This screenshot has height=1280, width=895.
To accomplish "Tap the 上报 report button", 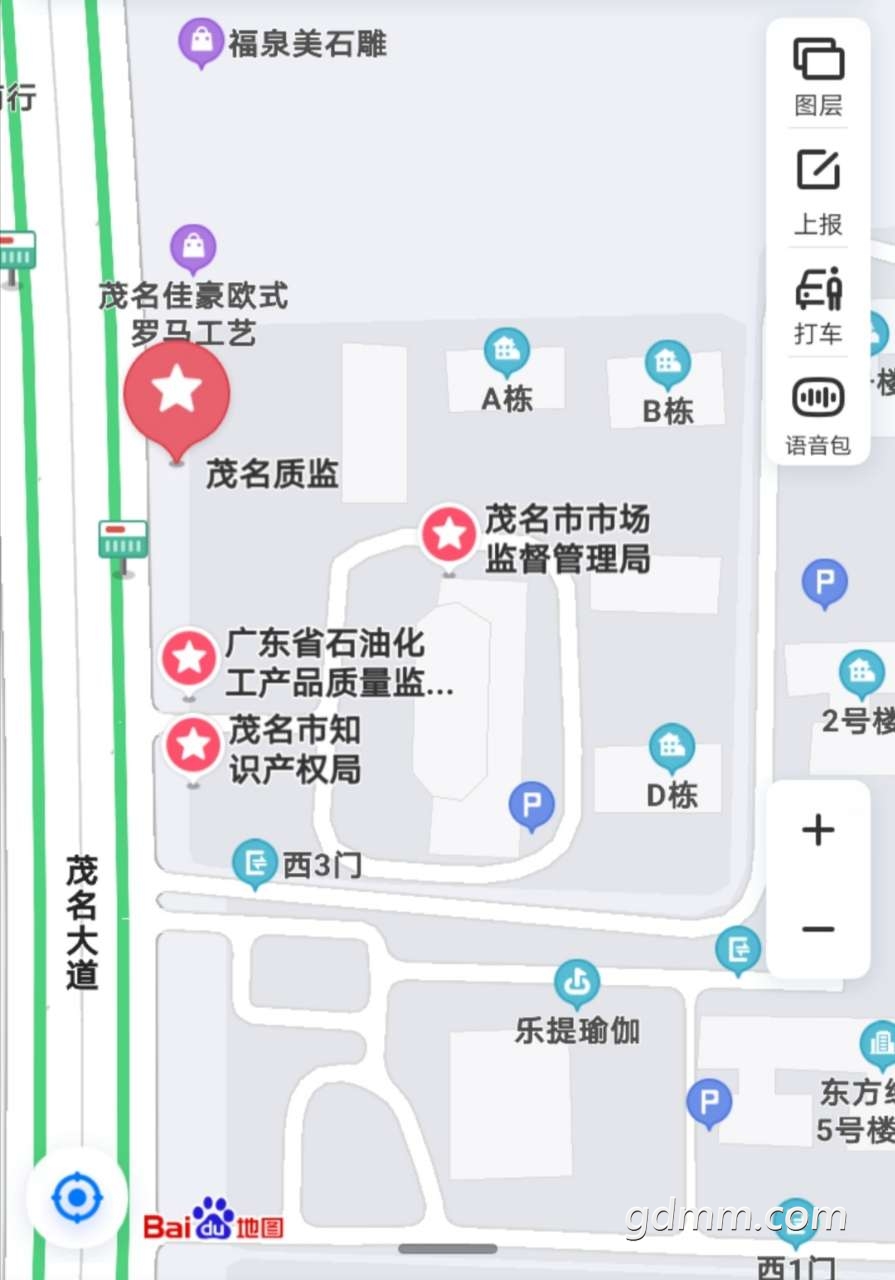I will pos(818,190).
